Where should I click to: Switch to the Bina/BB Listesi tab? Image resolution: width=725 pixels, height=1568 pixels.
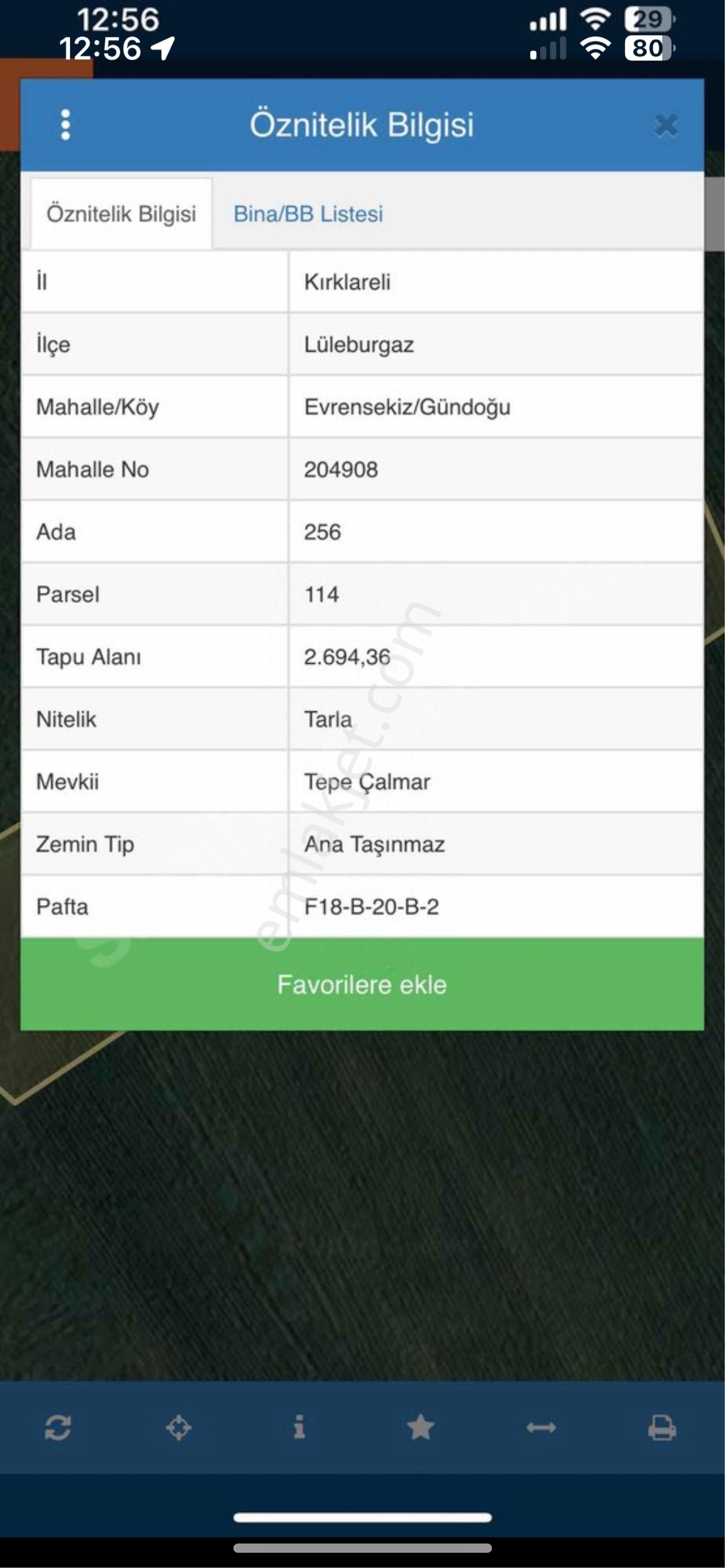[x=308, y=214]
